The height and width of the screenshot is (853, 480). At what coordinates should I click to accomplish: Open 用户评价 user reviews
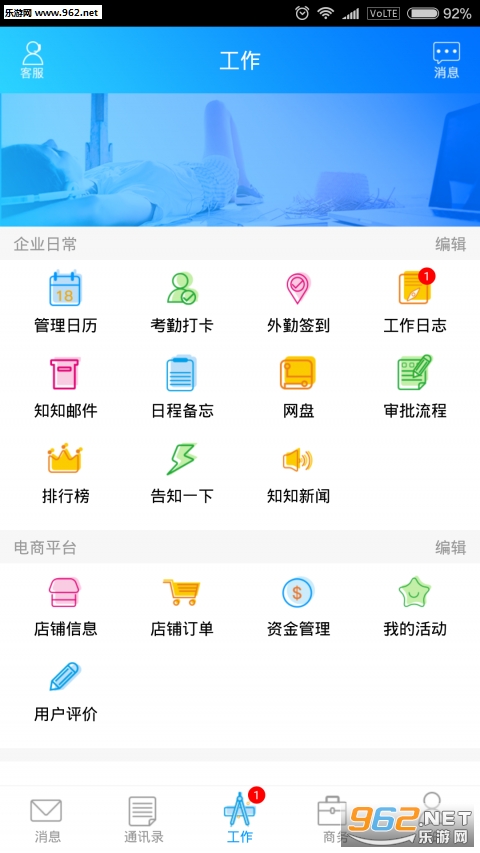(65, 691)
